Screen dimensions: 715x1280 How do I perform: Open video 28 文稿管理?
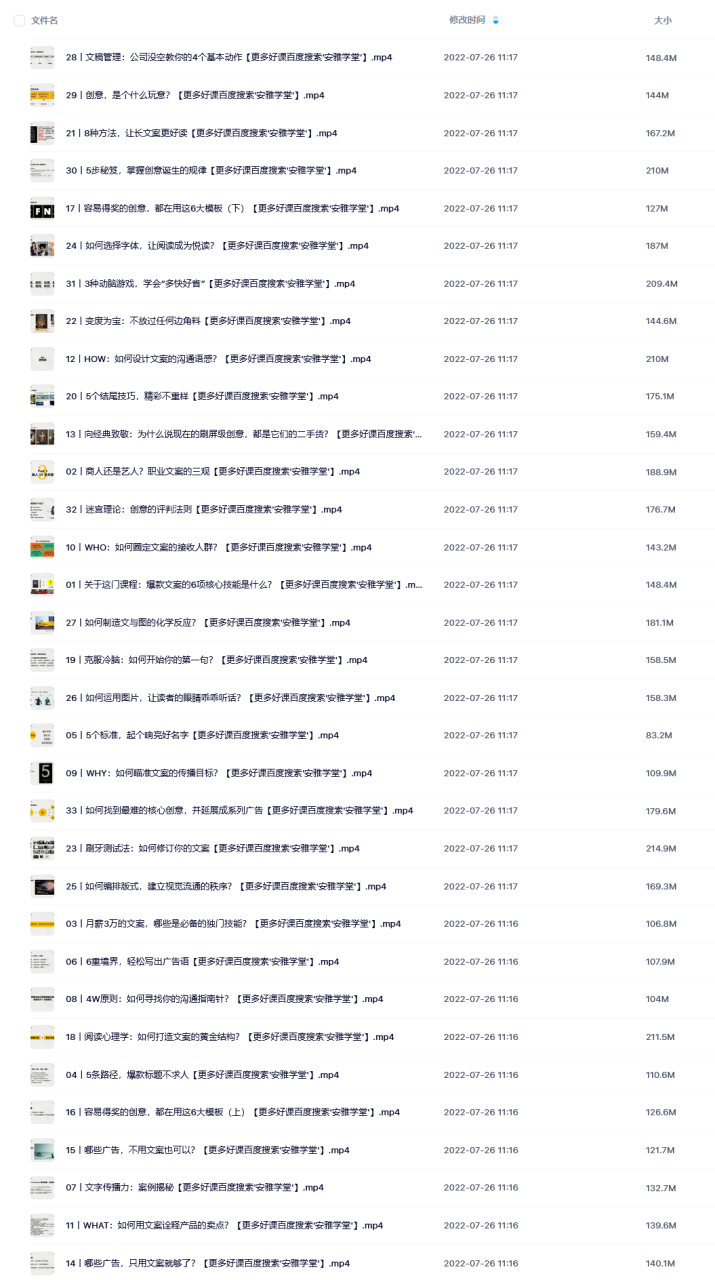click(x=229, y=58)
